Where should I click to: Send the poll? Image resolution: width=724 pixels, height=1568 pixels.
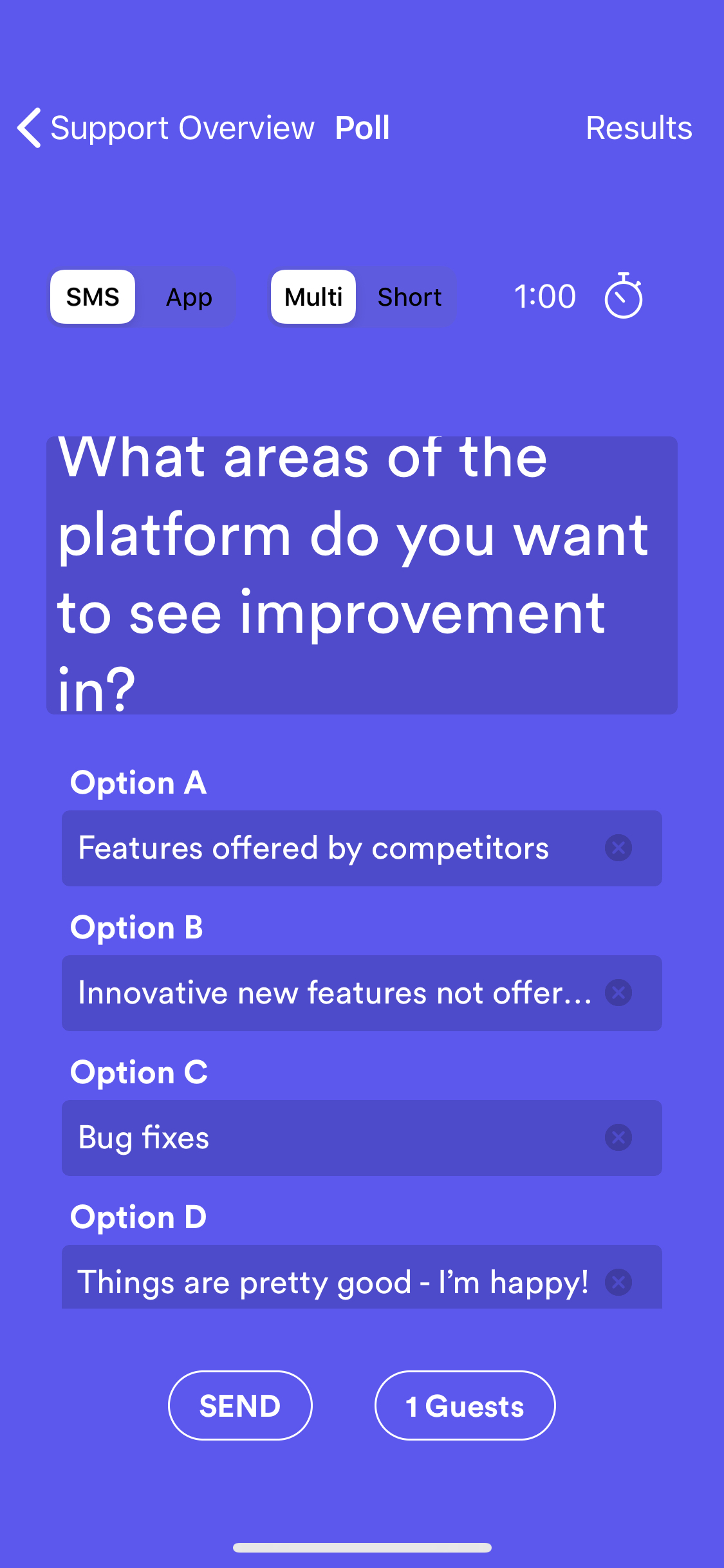coord(240,1406)
